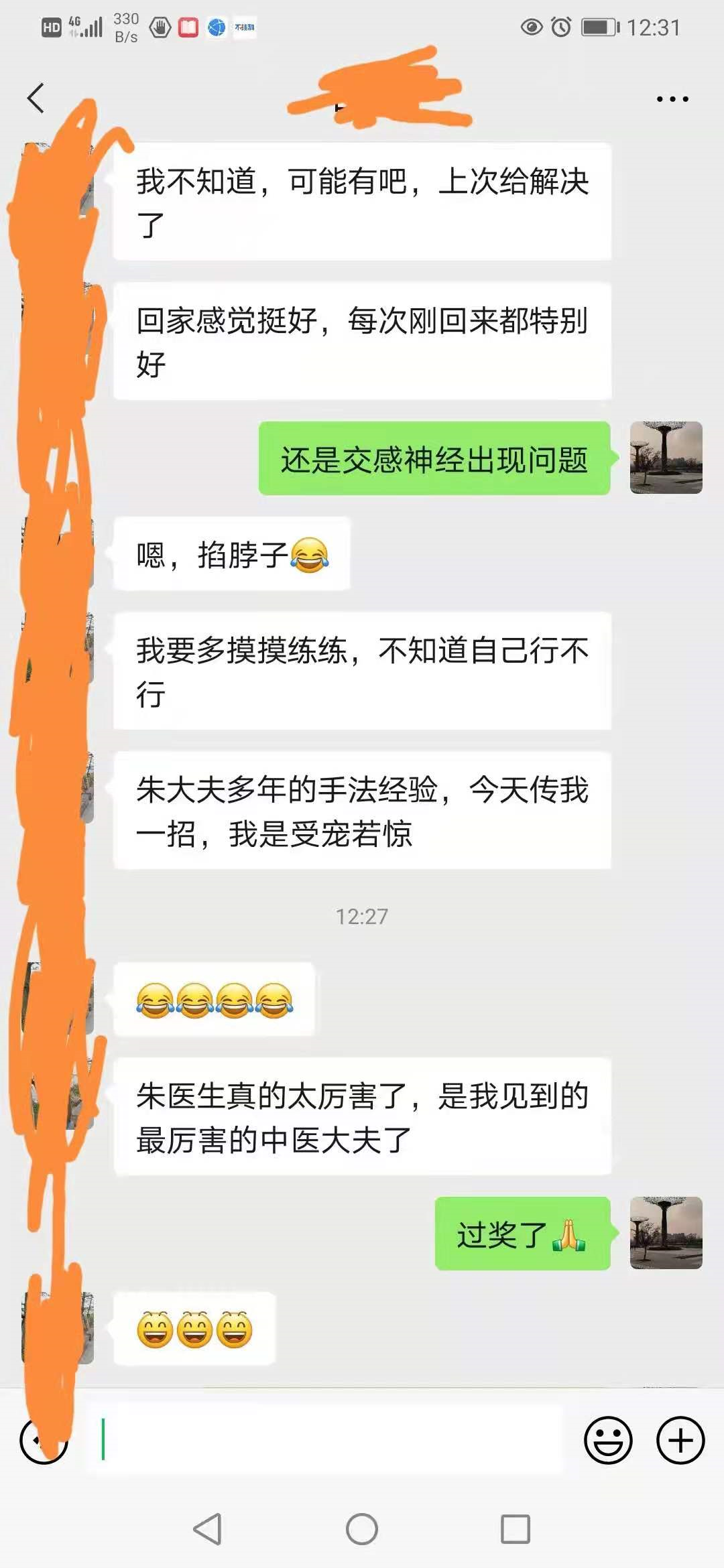Open my avatar beside 还是交感神经出现问题

(x=666, y=458)
